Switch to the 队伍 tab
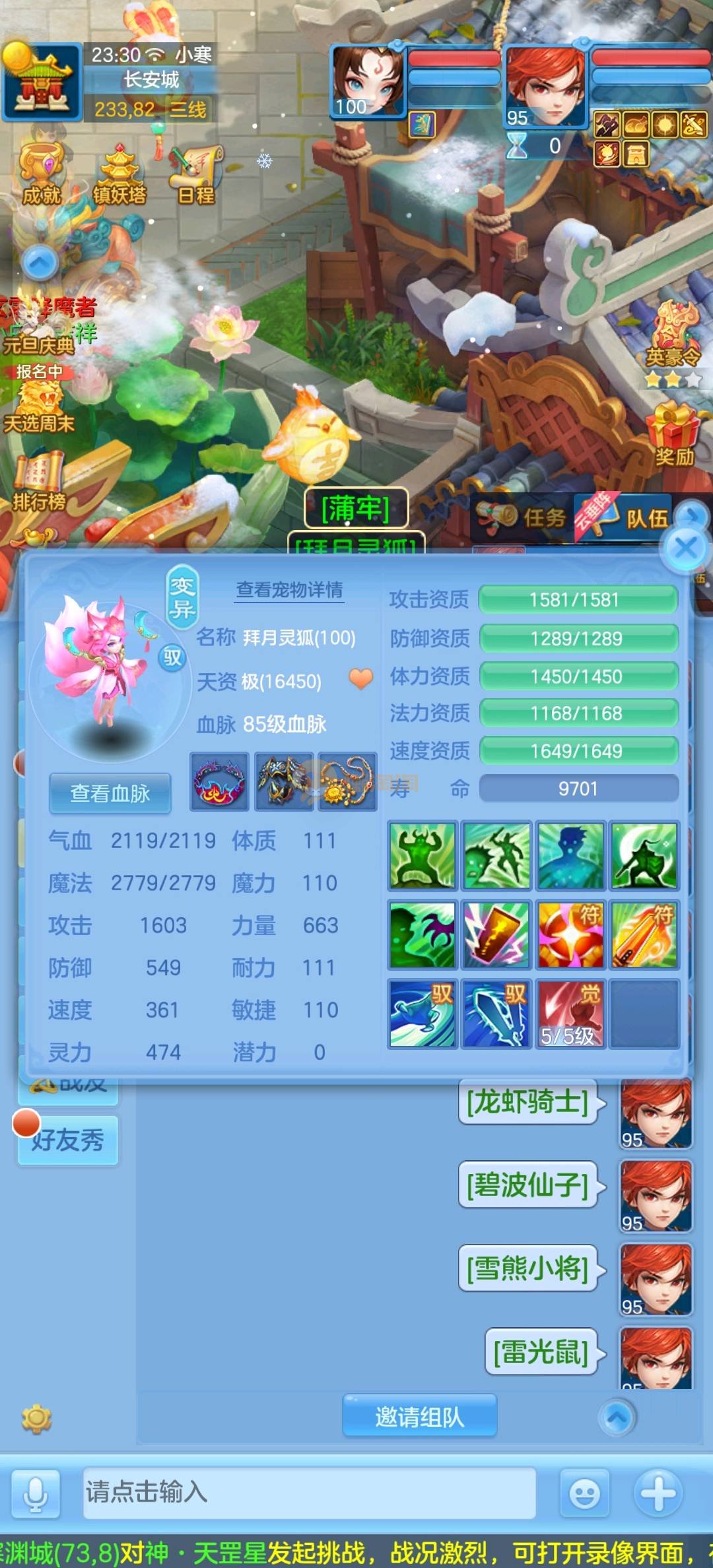 click(x=630, y=518)
